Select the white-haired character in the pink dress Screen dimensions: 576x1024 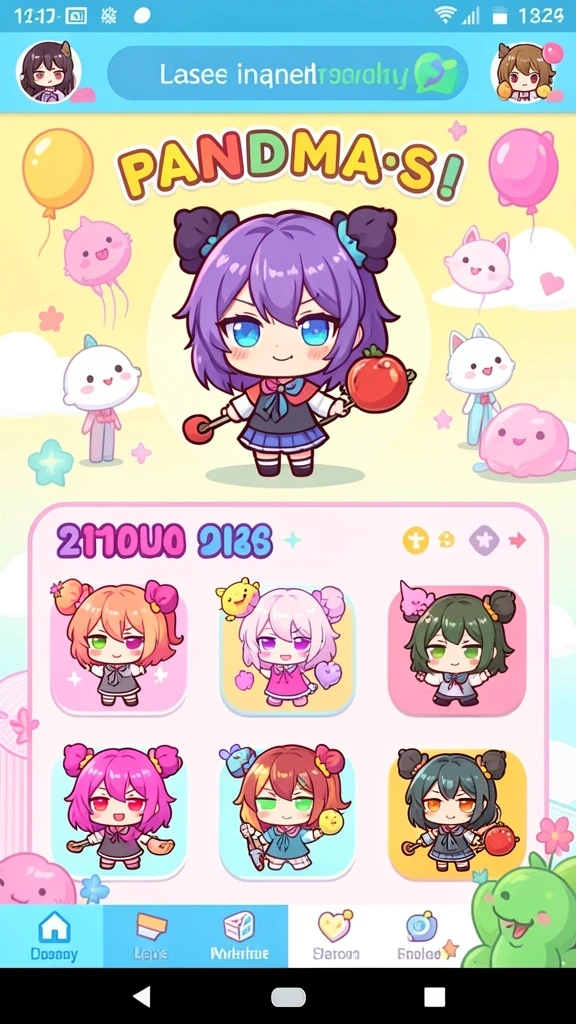click(x=287, y=647)
